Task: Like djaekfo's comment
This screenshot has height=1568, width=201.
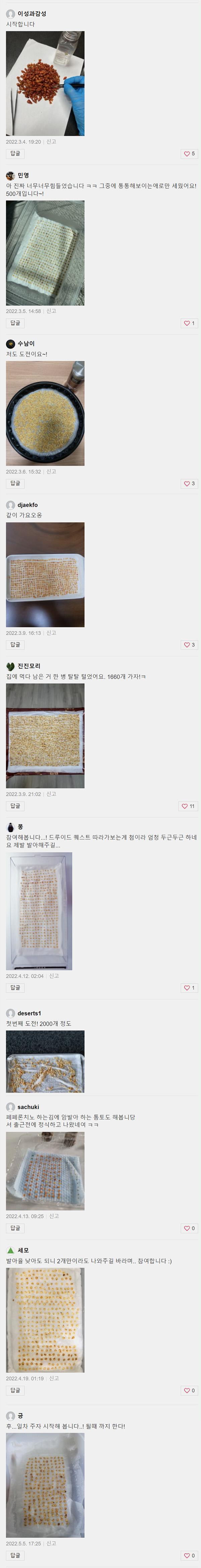Action: coord(189,645)
